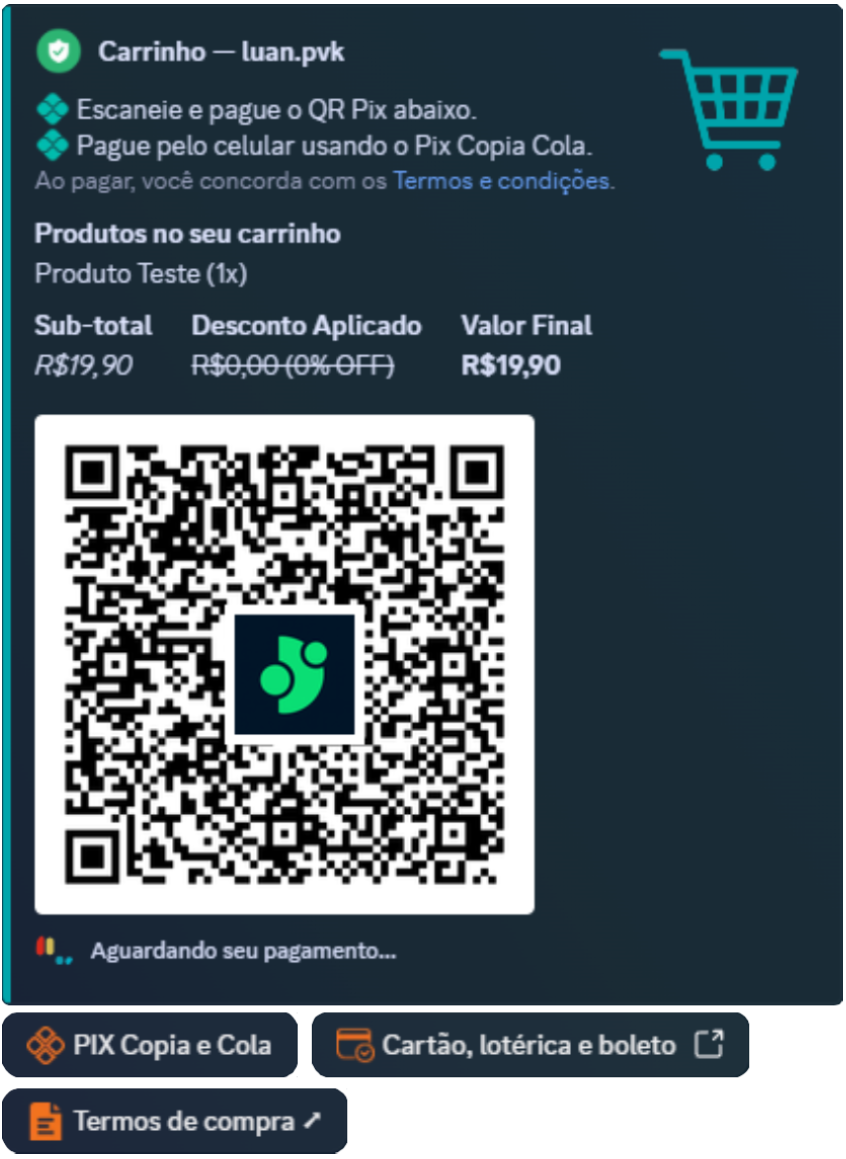Viewport: 846px width, 1159px height.
Task: Open Cartão, lotérica e boleto payment option
Action: (530, 1044)
